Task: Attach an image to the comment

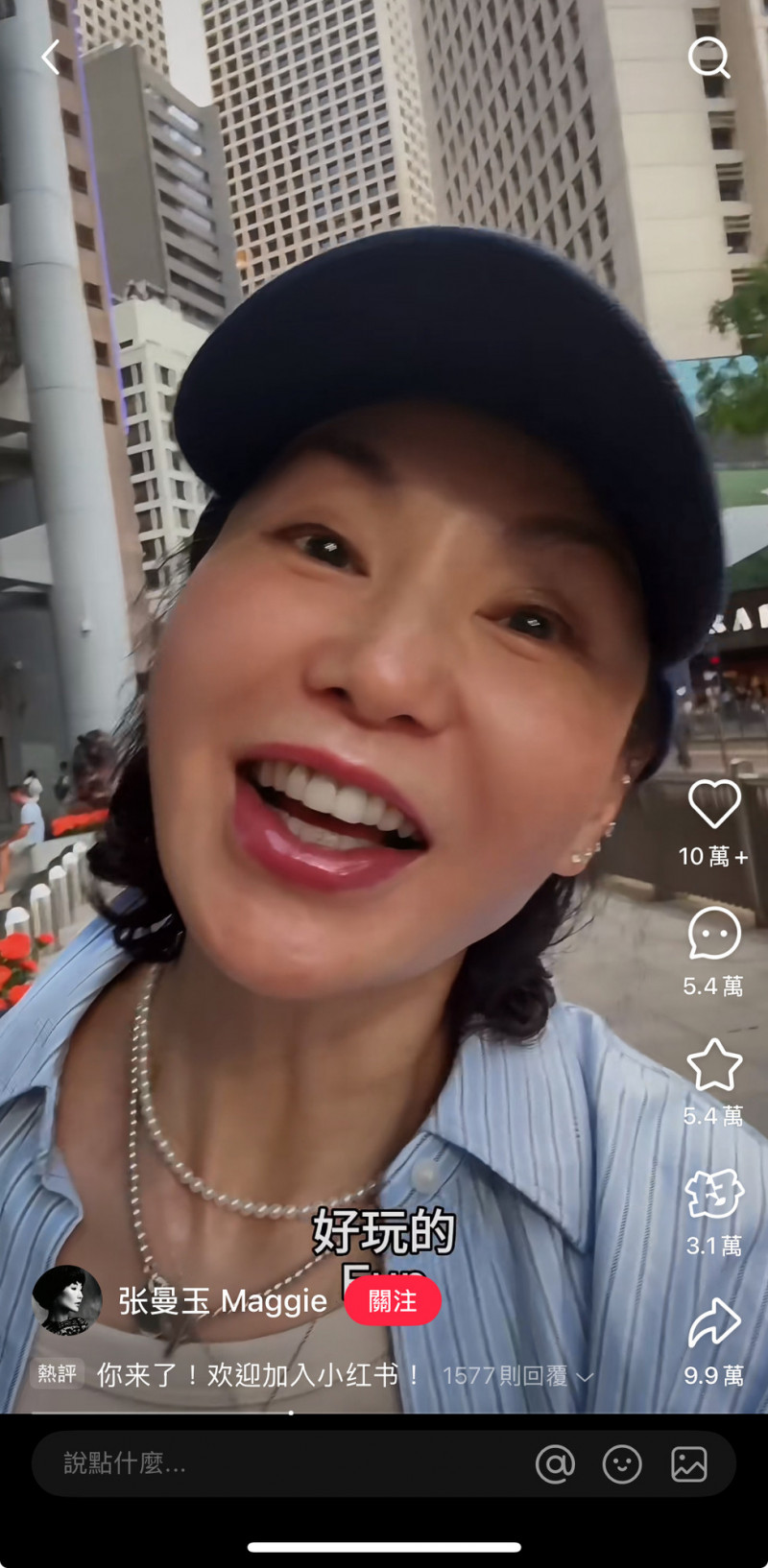Action: point(689,1464)
